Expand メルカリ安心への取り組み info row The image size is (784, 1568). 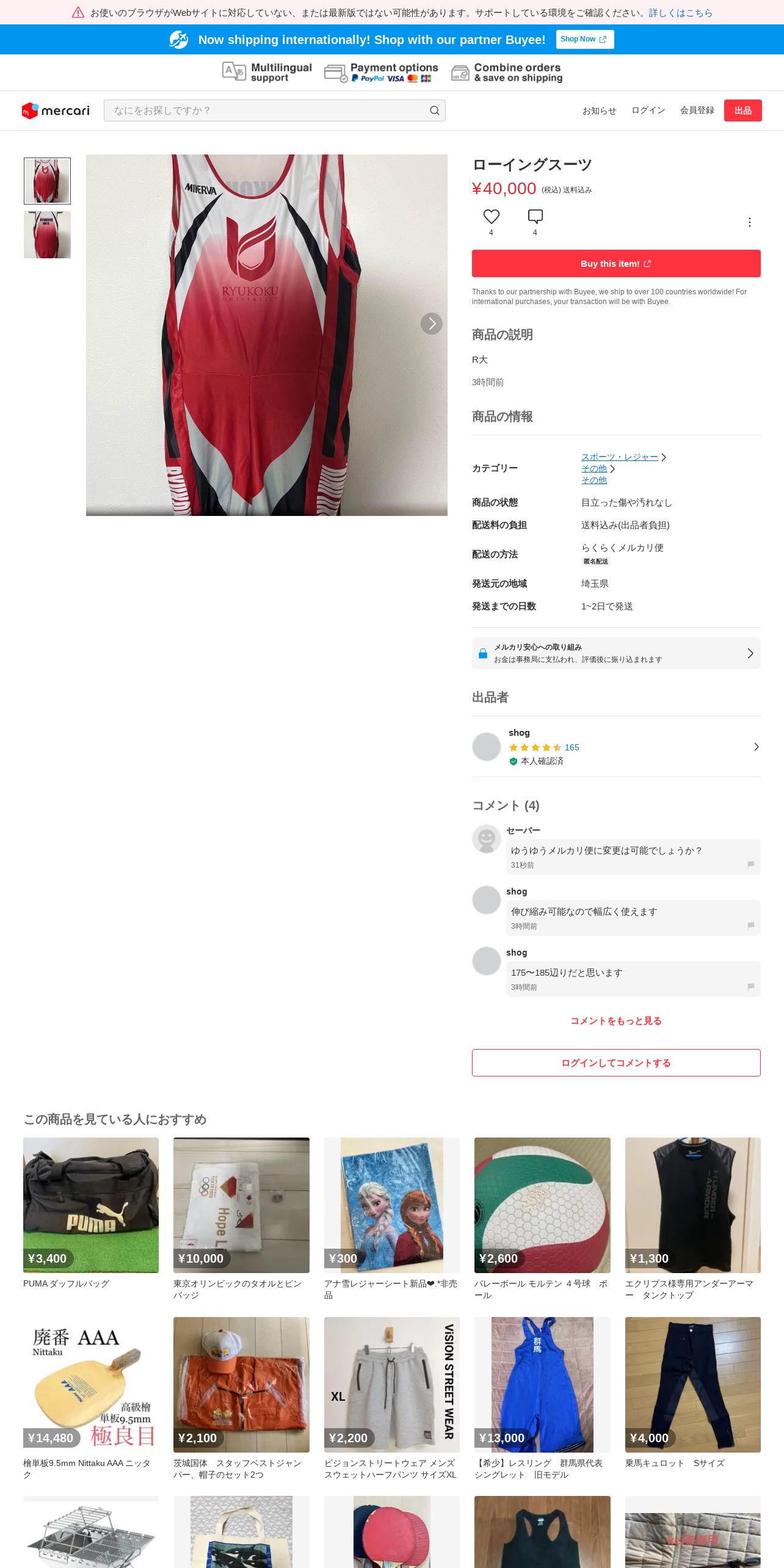click(615, 653)
